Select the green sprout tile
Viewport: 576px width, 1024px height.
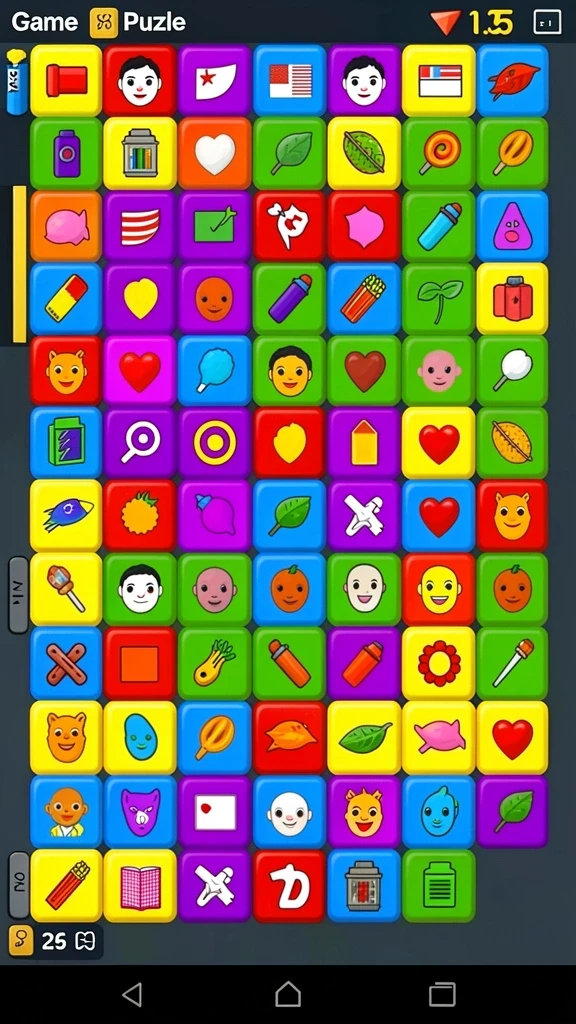coord(439,298)
